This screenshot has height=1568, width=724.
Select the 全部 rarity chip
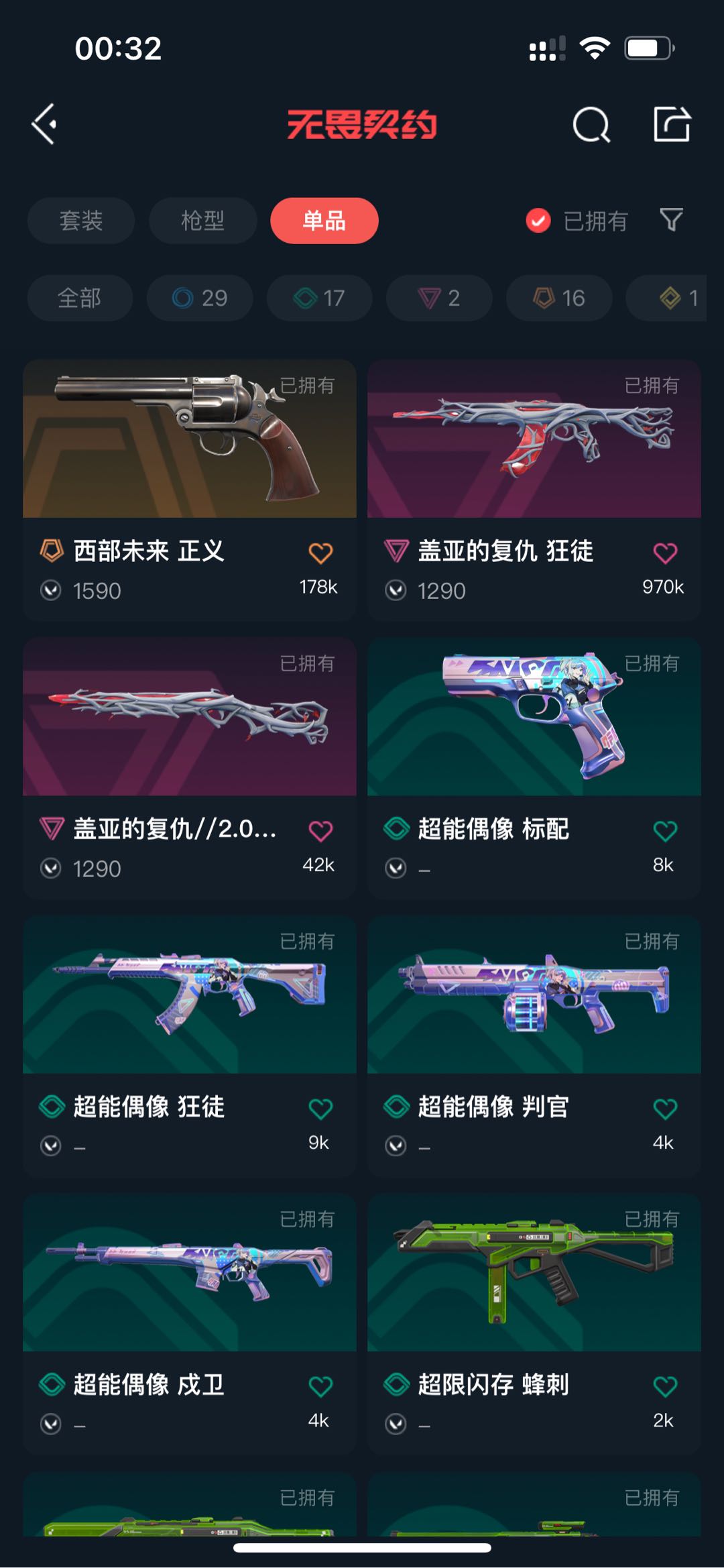80,298
